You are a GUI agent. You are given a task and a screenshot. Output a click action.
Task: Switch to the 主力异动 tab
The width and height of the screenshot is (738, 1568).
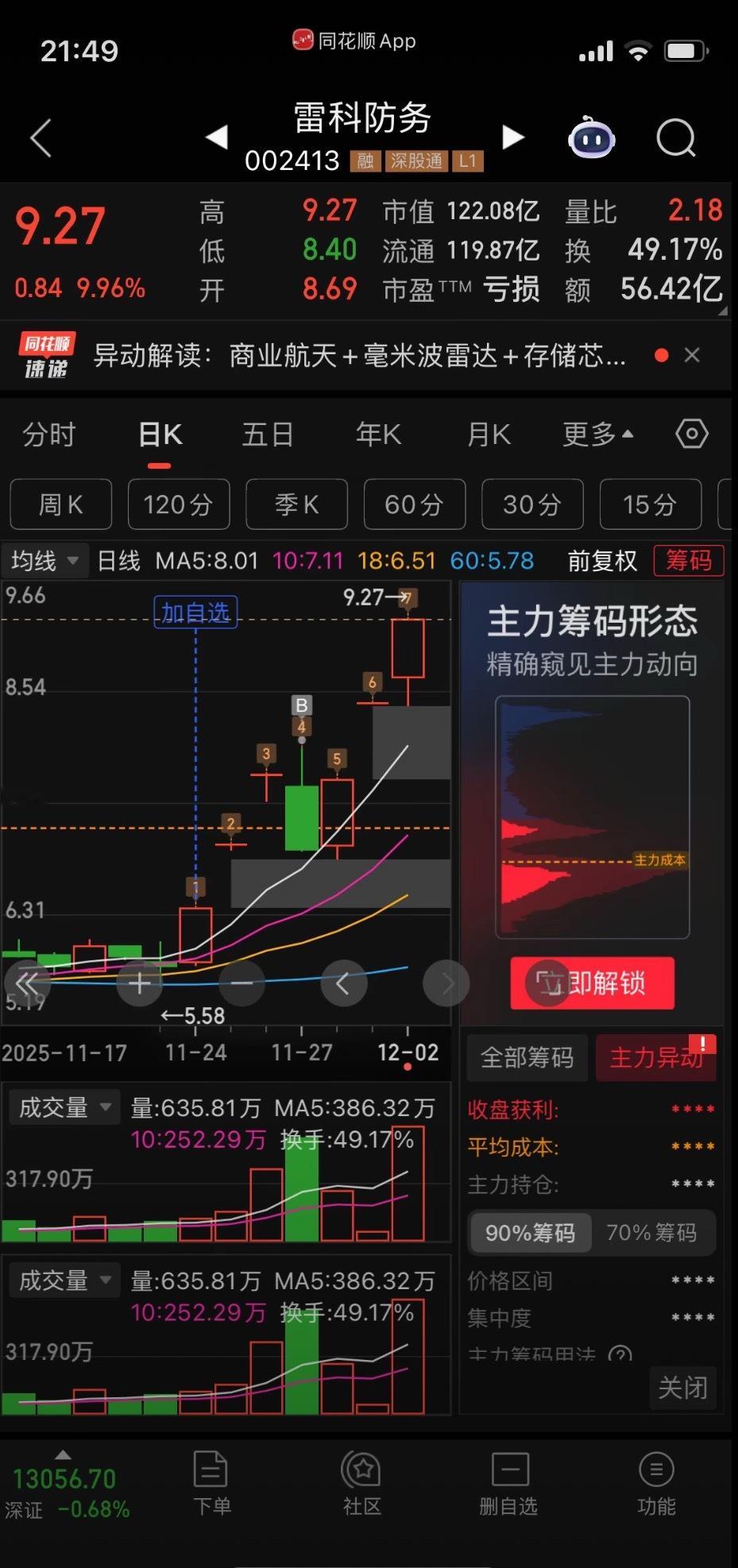[655, 1056]
